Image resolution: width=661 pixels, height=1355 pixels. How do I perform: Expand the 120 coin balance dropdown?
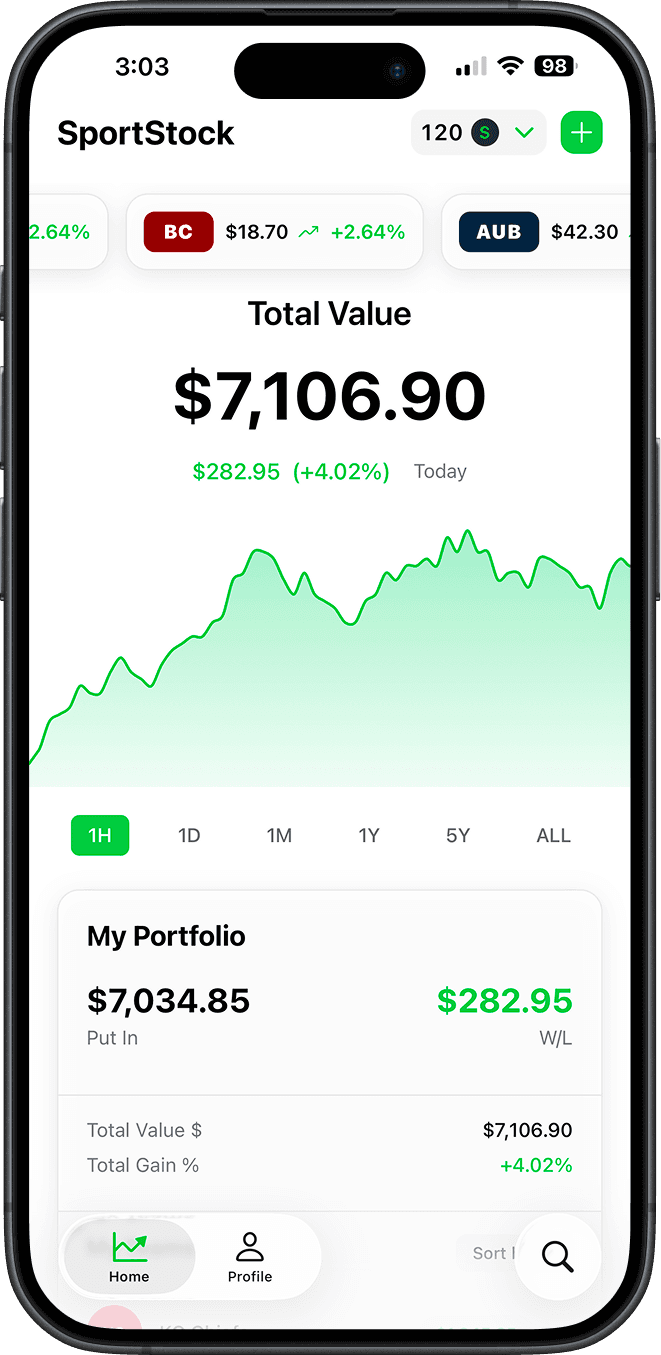[479, 133]
